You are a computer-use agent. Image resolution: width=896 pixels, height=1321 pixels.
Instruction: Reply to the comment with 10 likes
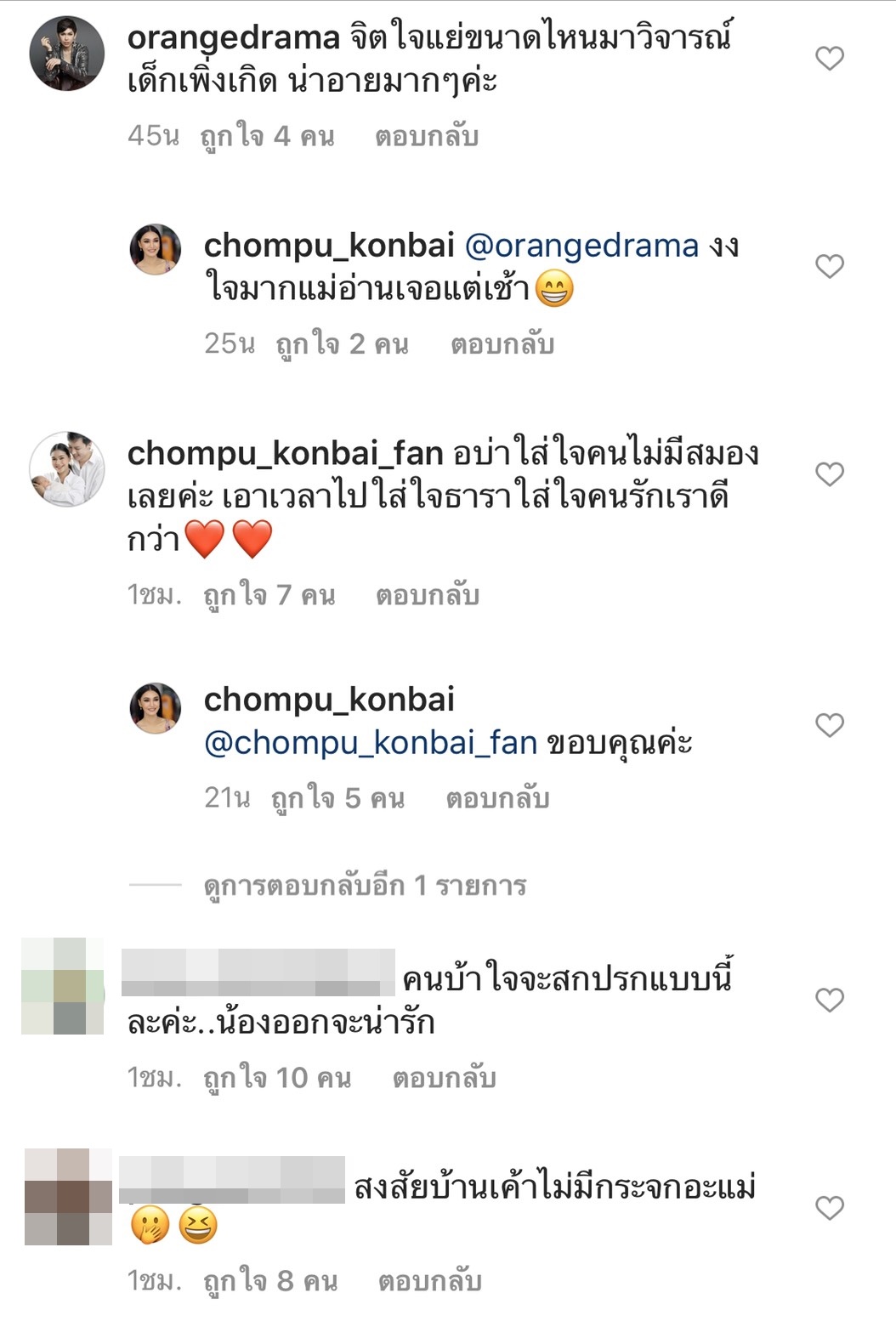click(x=444, y=1078)
